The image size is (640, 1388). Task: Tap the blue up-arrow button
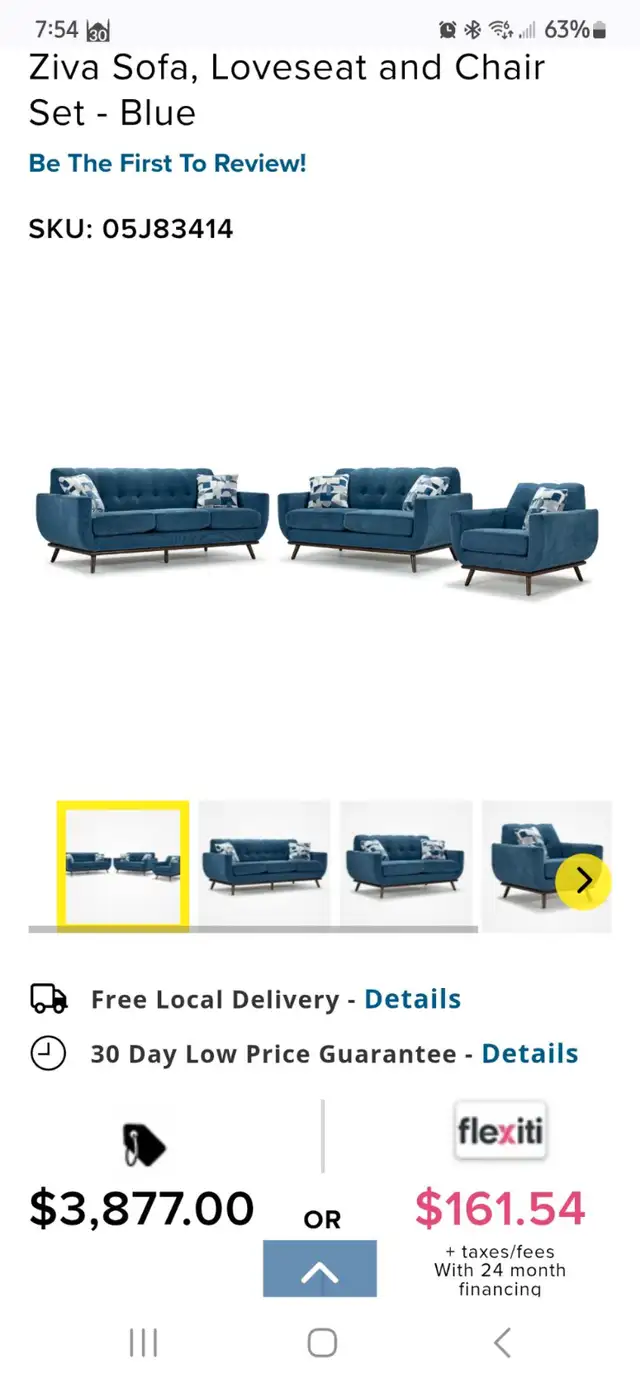coord(320,1268)
